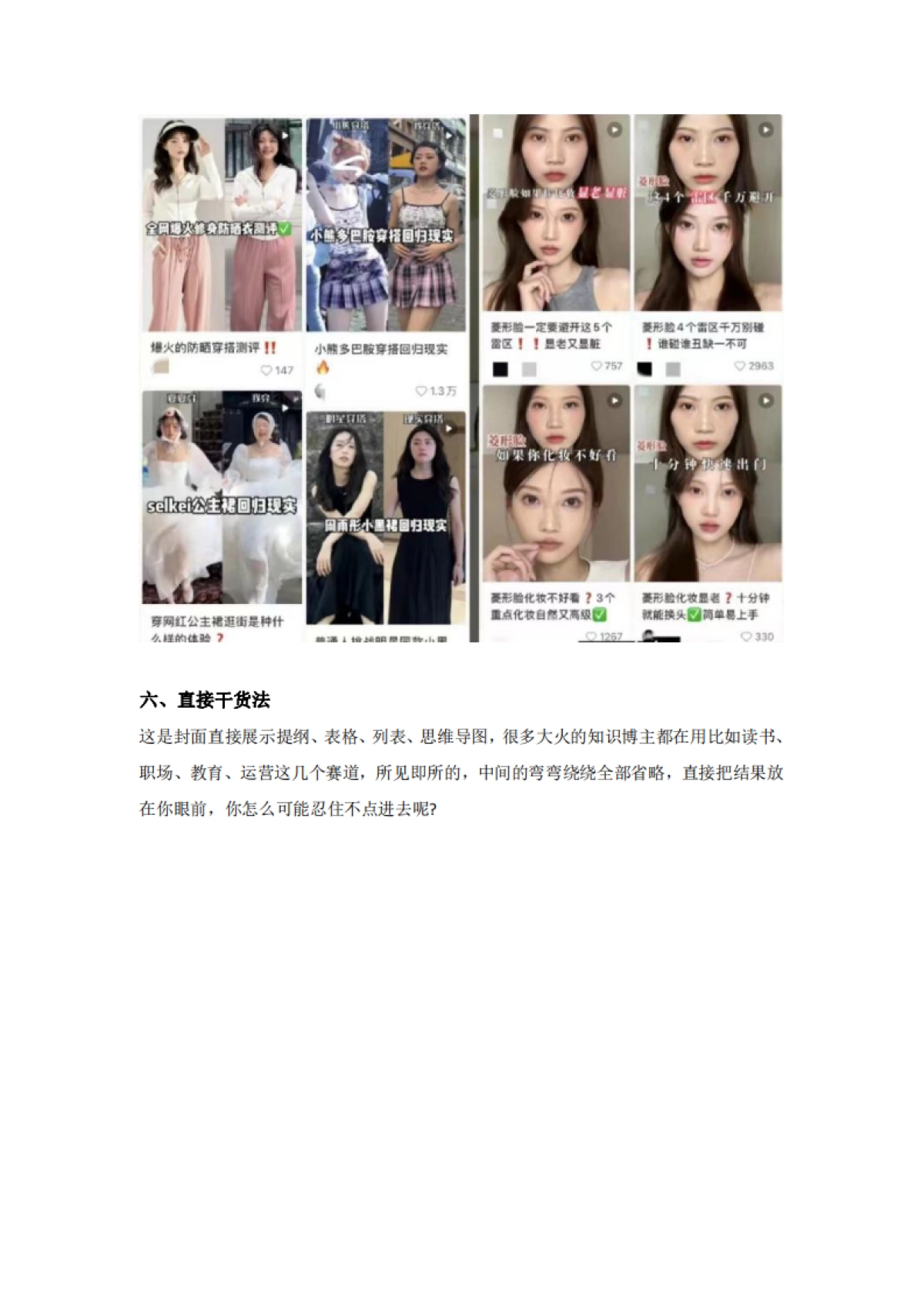The image size is (924, 1308).
Task: Click the green check in 3个重点化妆自然又高级
Action: coord(599,614)
